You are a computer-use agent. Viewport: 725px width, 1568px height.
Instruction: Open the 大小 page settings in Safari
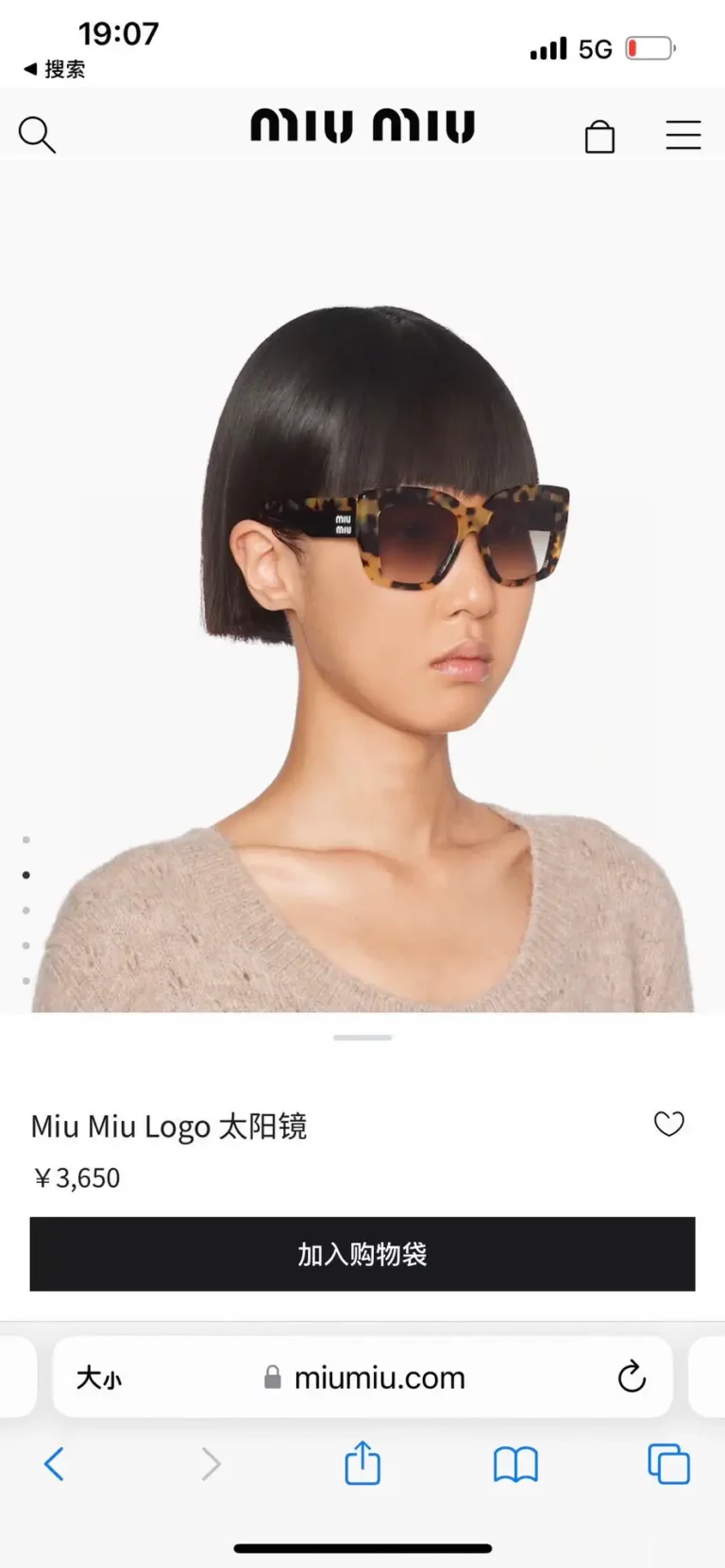click(x=99, y=1377)
